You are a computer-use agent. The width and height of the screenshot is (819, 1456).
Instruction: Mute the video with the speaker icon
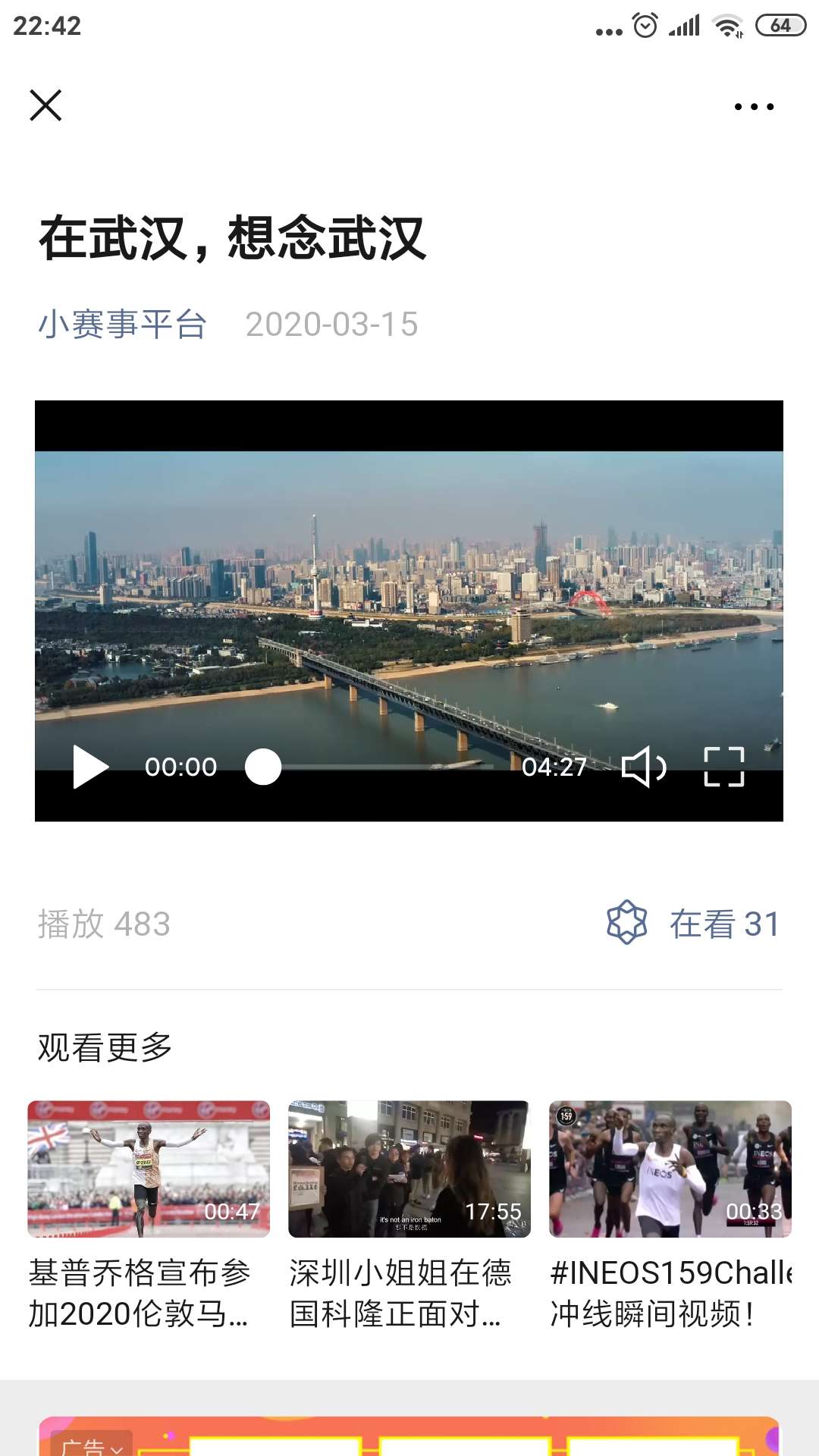642,768
